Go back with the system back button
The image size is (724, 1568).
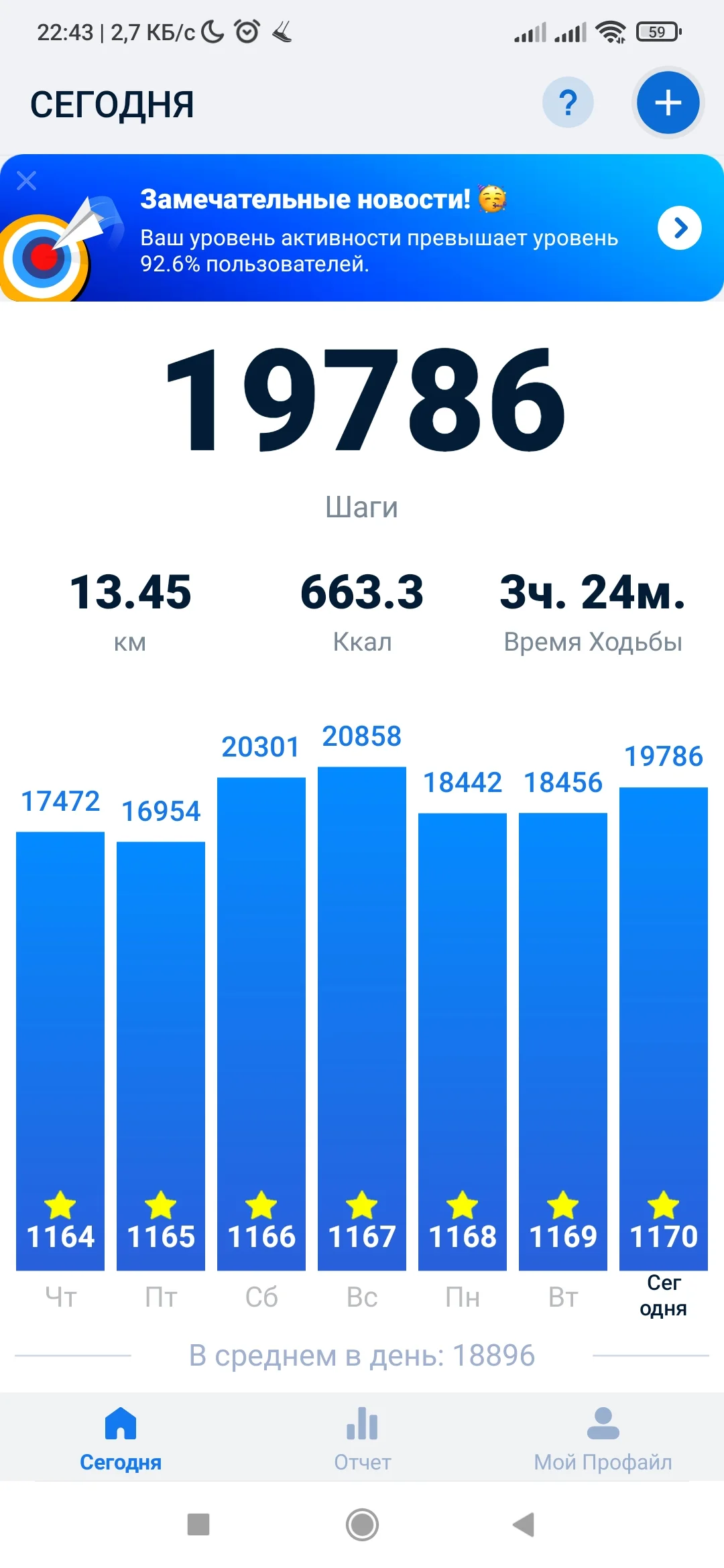(x=524, y=1524)
